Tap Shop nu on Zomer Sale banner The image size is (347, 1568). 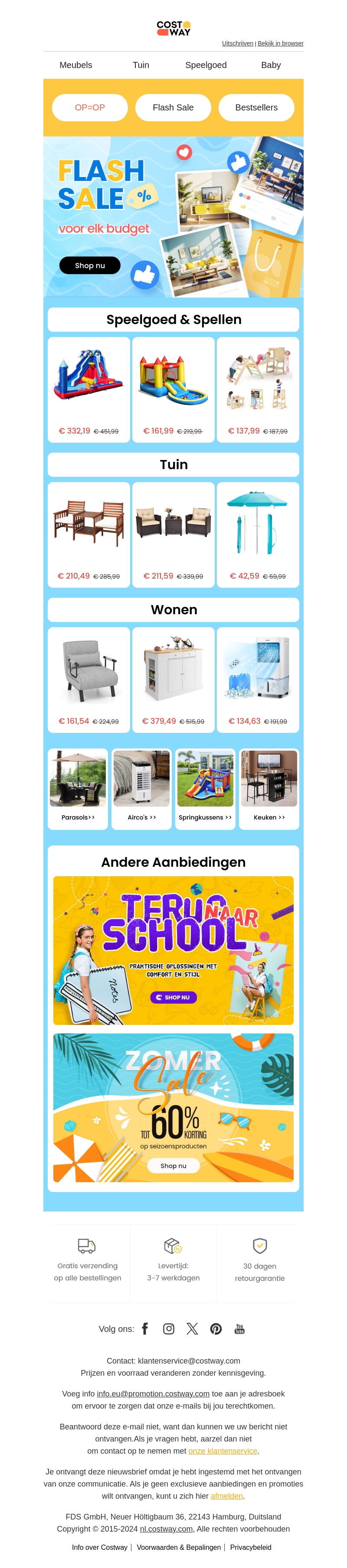click(x=173, y=1166)
